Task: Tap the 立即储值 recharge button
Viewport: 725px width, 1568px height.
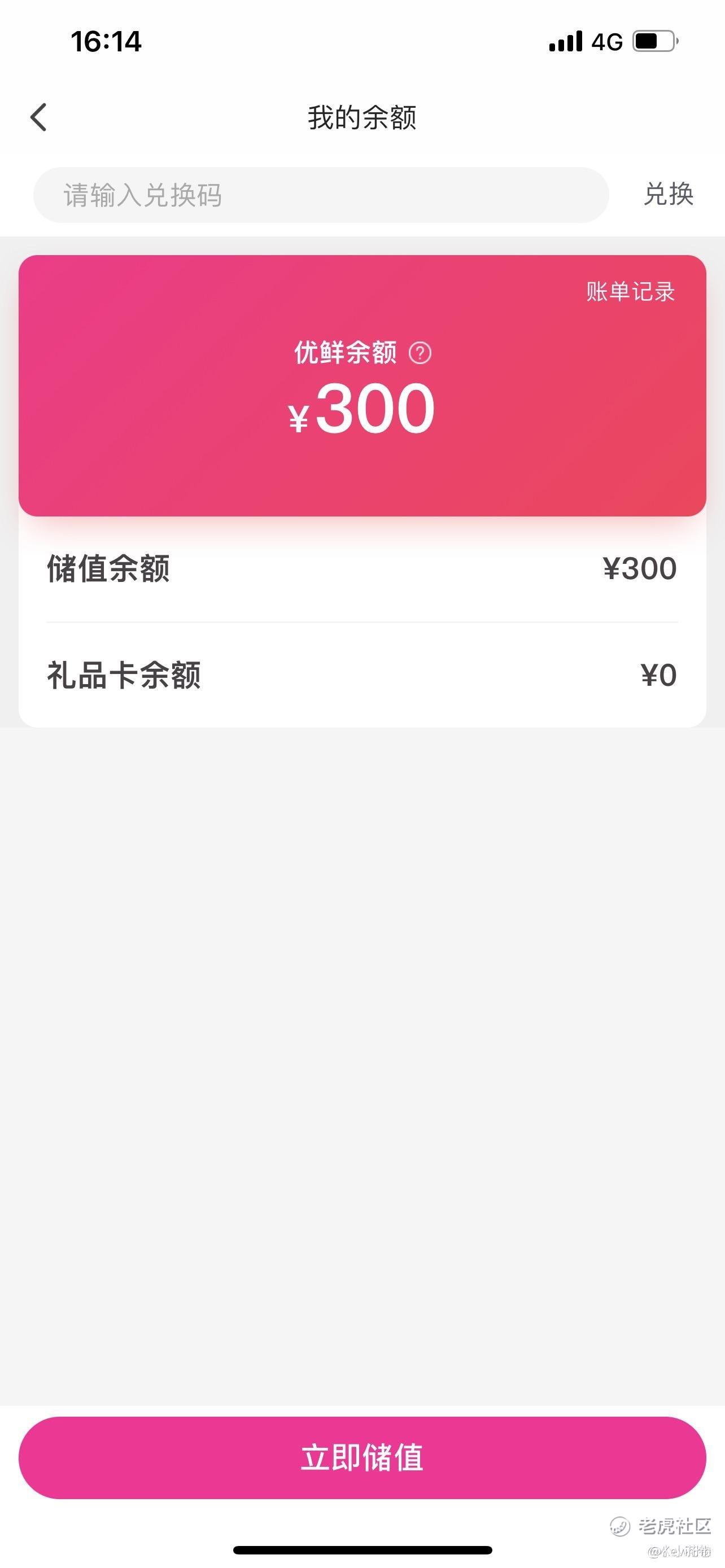Action: click(x=362, y=1457)
